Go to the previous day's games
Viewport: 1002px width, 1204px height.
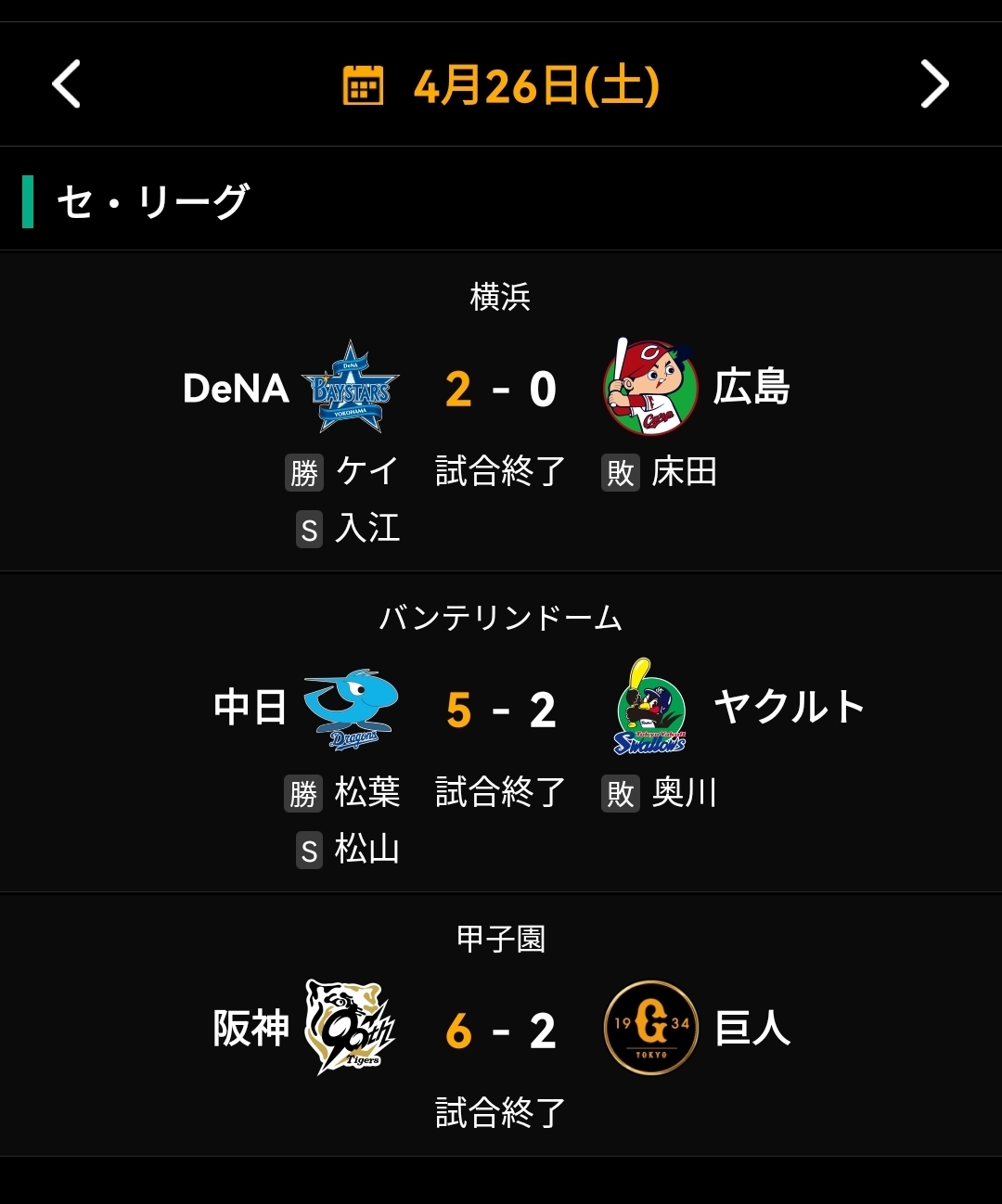[x=67, y=84]
